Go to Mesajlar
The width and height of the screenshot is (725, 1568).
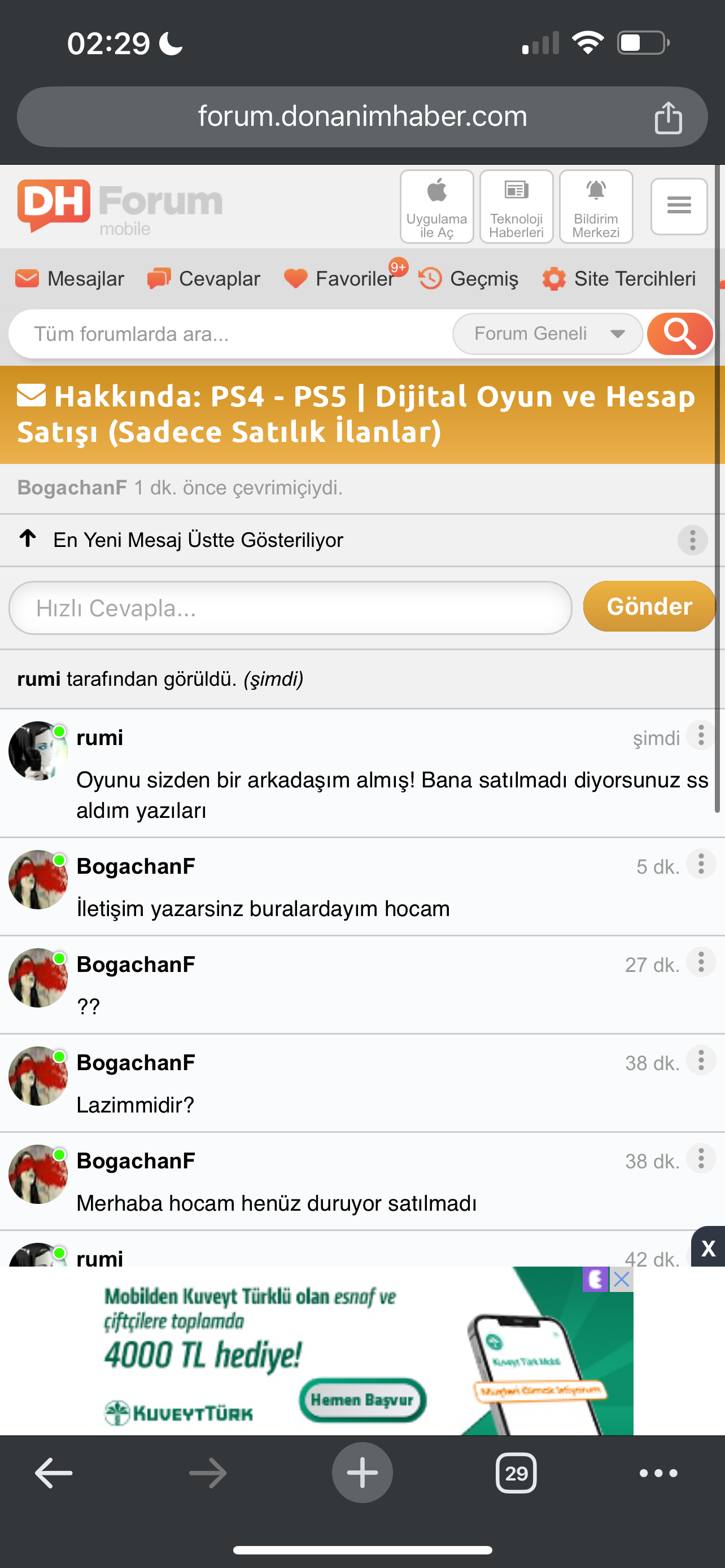pos(70,279)
